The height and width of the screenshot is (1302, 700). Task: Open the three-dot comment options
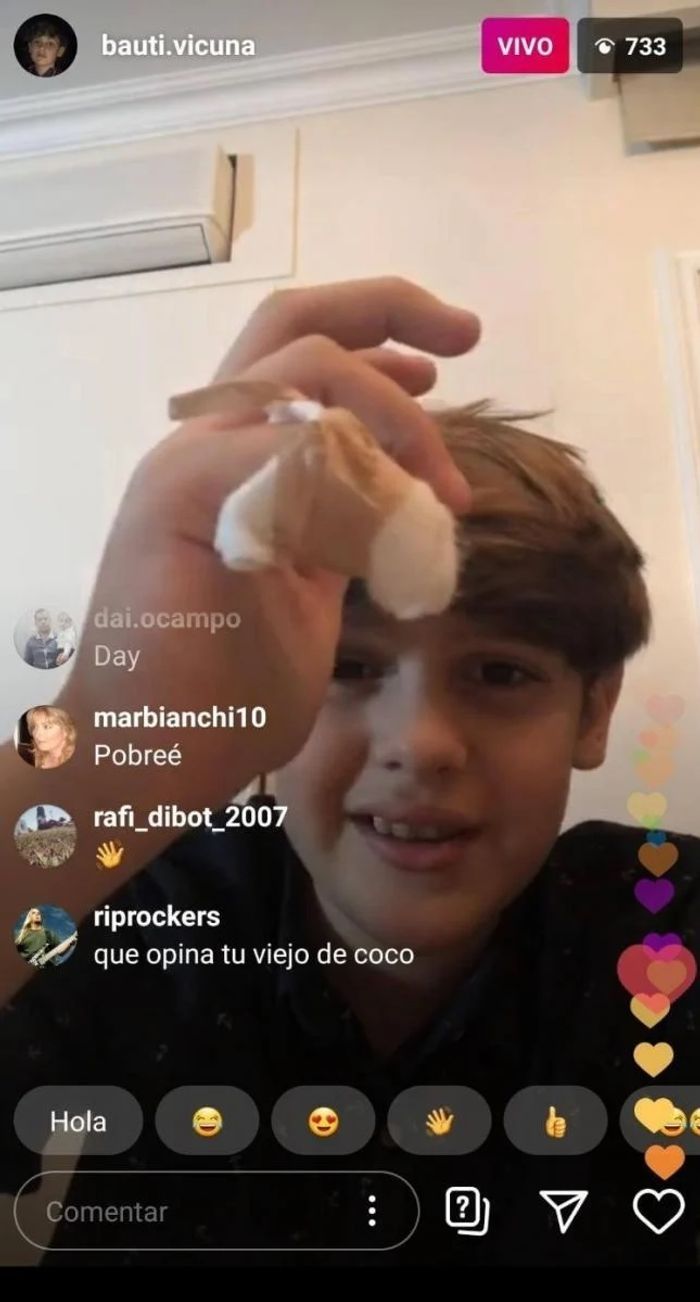372,1211
